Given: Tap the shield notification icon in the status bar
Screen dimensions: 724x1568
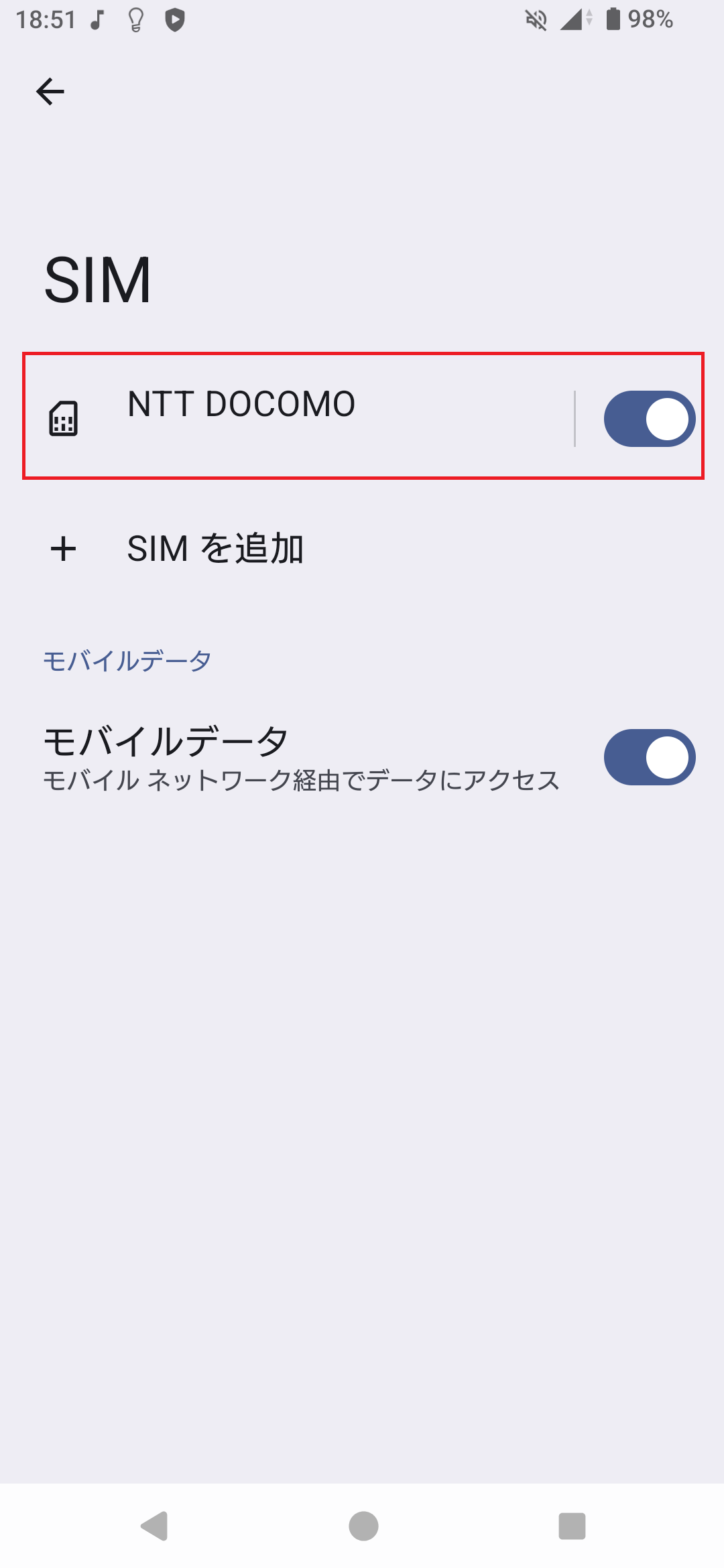Looking at the screenshot, I should point(176,20).
